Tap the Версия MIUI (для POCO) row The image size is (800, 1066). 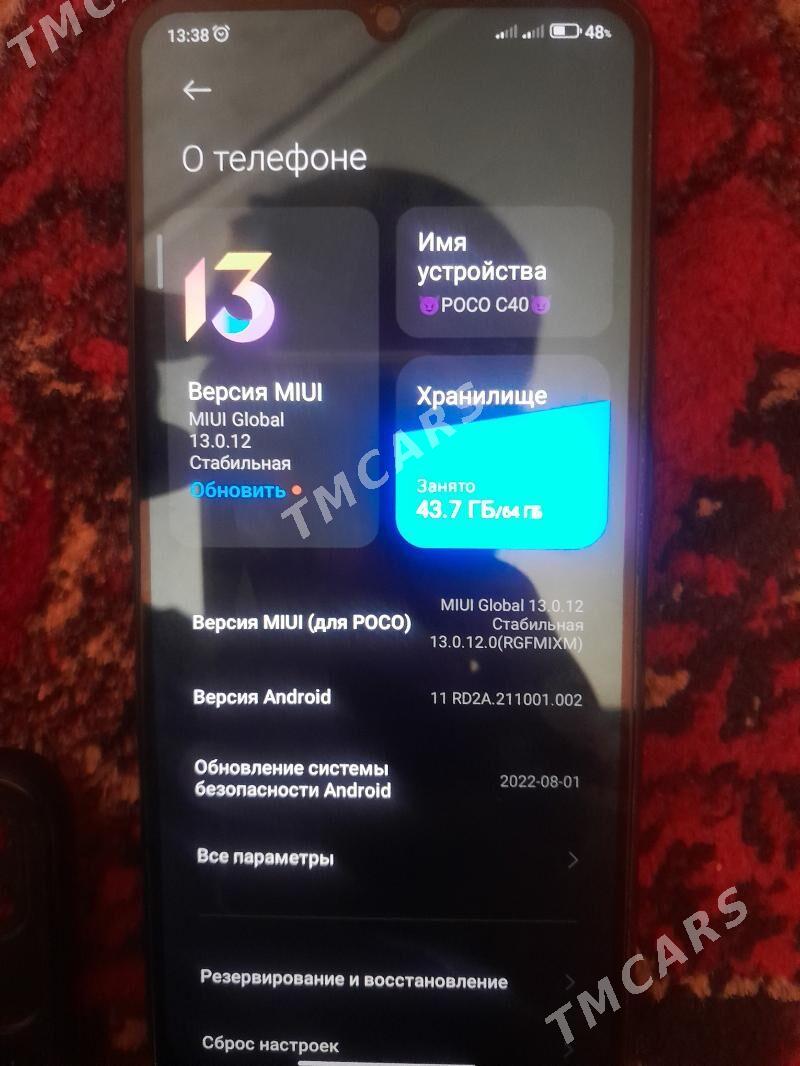click(386, 623)
